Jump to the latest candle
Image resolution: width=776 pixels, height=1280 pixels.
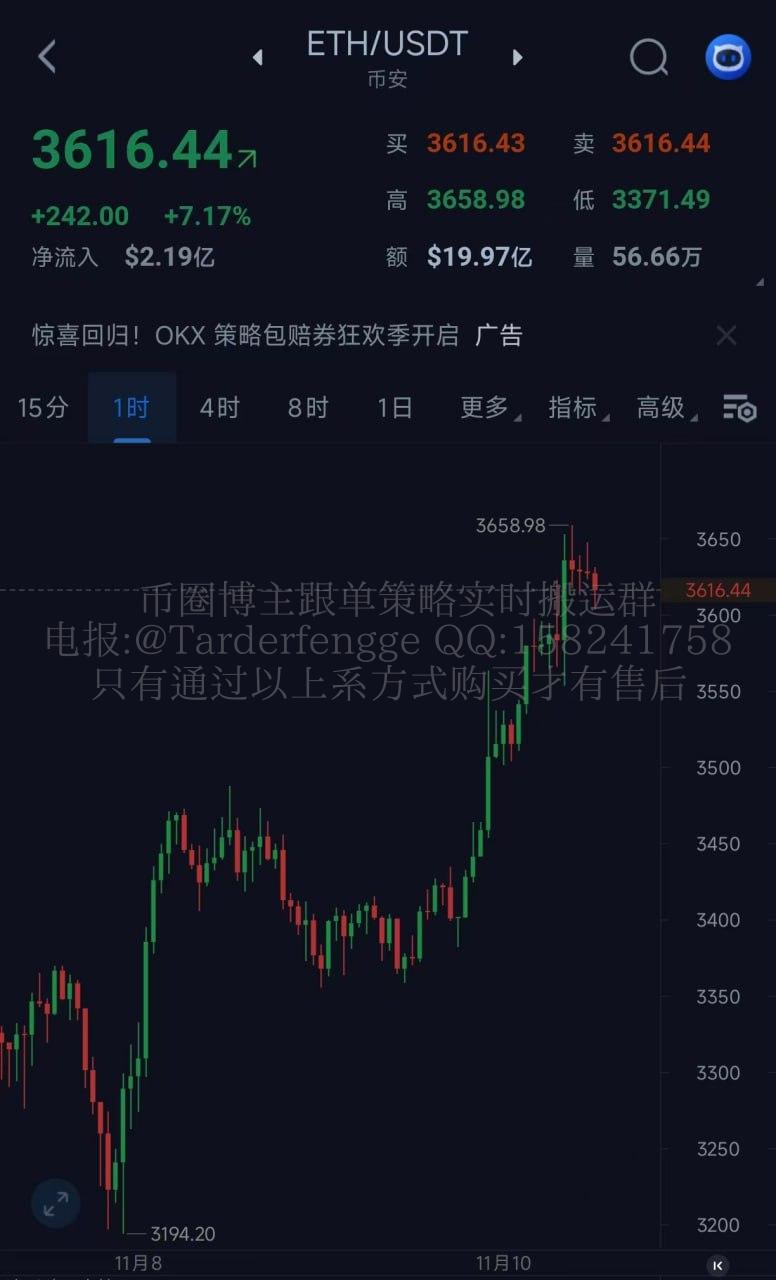click(717, 1265)
